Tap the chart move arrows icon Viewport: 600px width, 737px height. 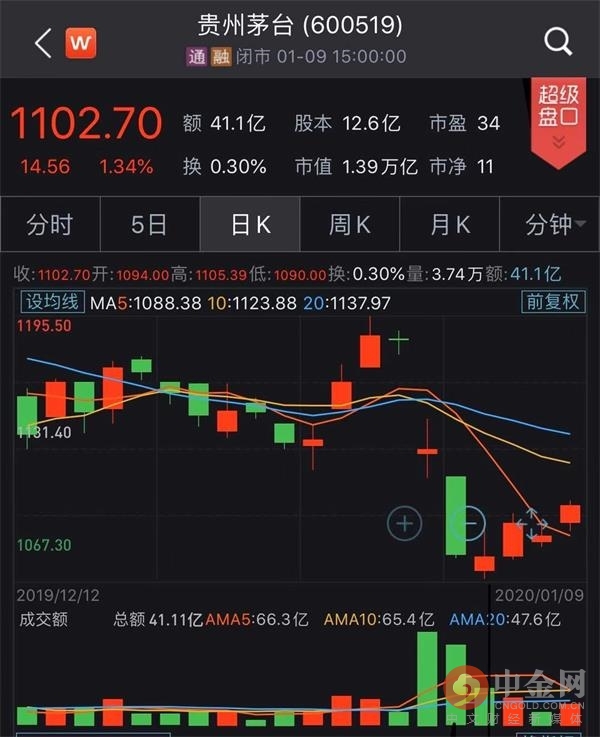(532, 521)
